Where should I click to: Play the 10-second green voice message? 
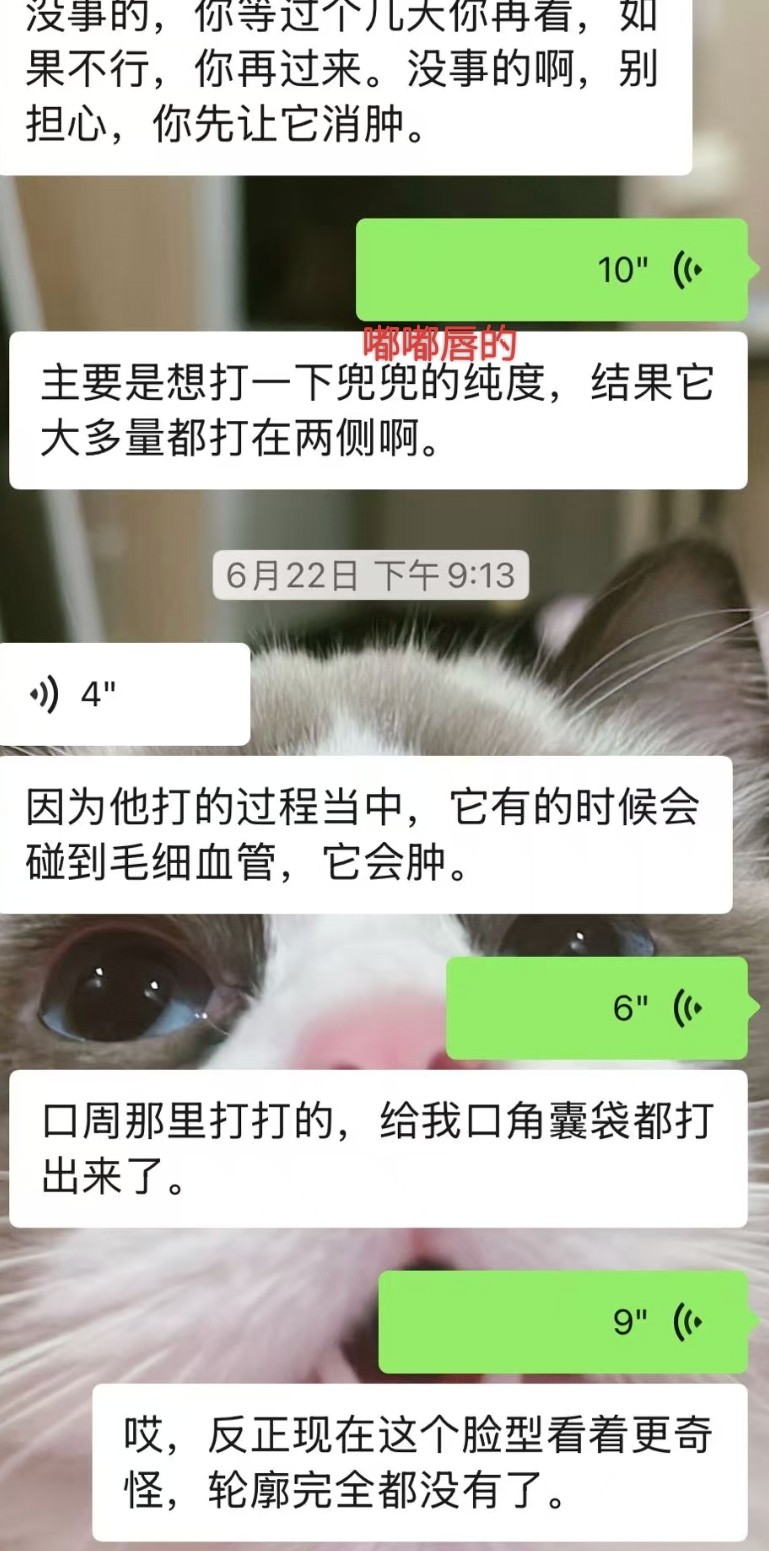552,270
